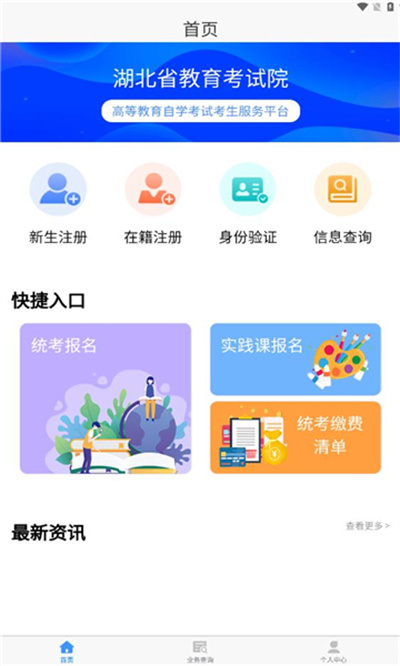Image resolution: width=400 pixels, height=666 pixels.
Task: Tap 查看更多 to see more news
Action: pos(367,526)
